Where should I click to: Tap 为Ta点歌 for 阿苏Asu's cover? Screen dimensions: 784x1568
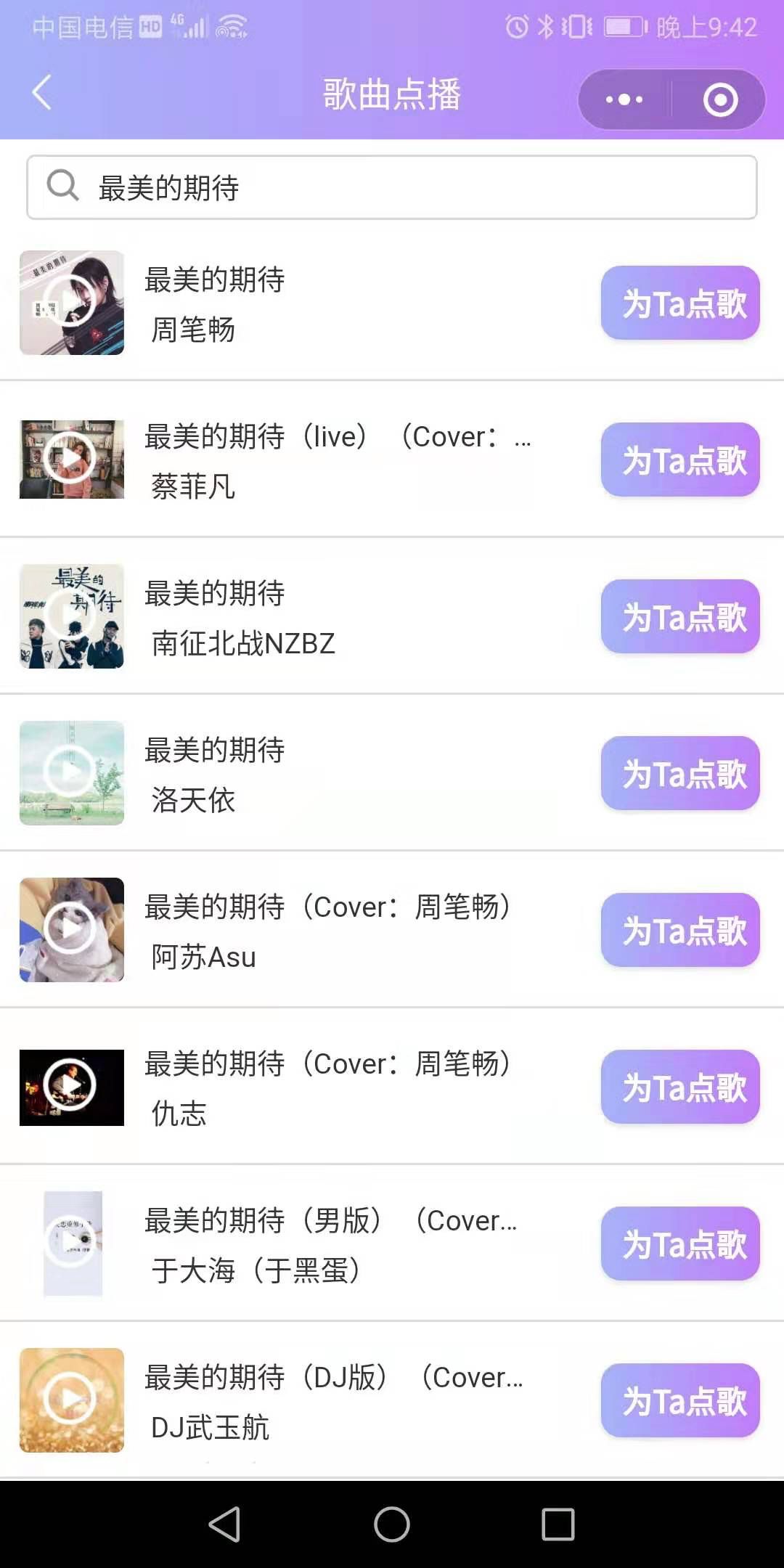pos(680,930)
